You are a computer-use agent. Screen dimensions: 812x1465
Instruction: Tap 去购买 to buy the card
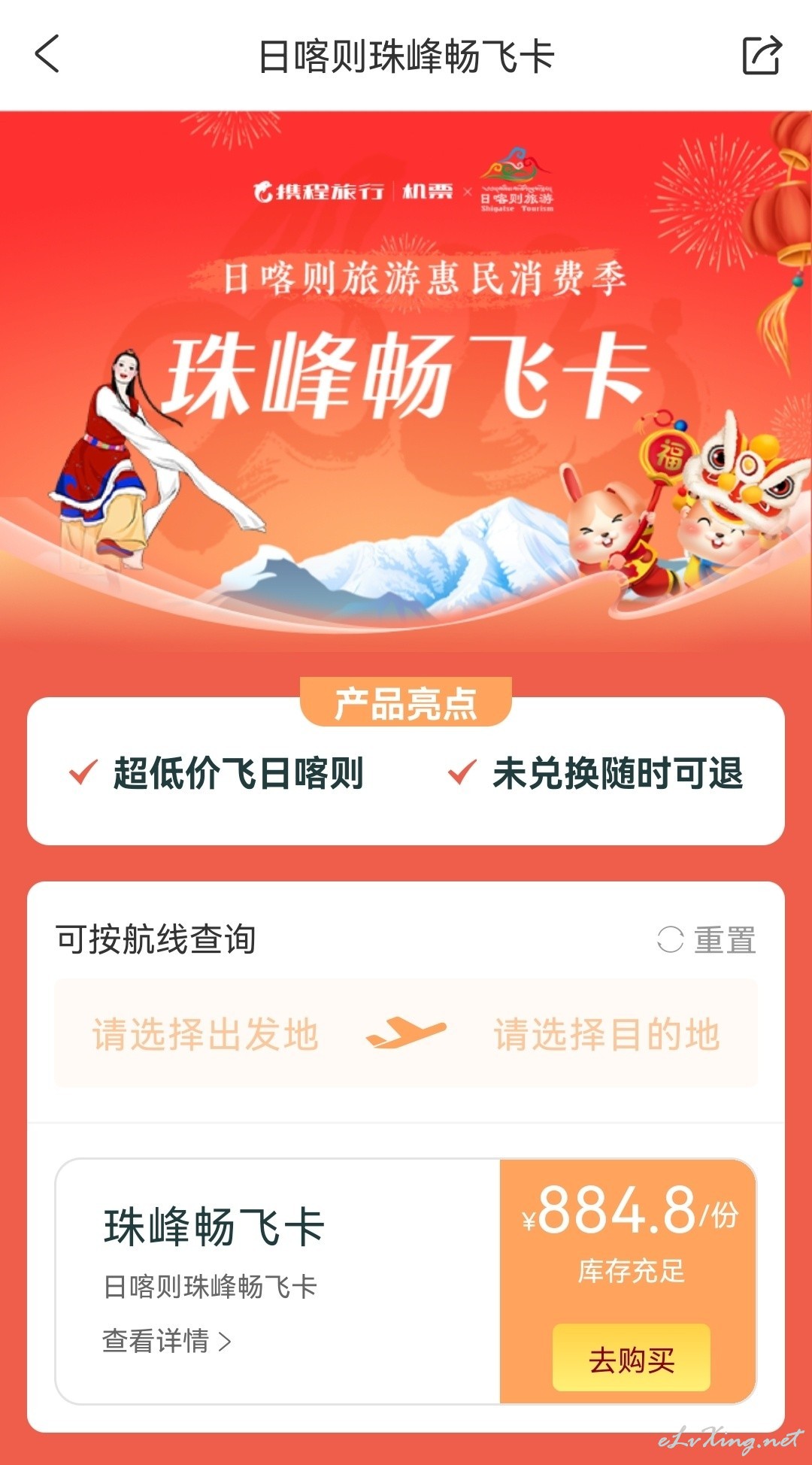(632, 1358)
